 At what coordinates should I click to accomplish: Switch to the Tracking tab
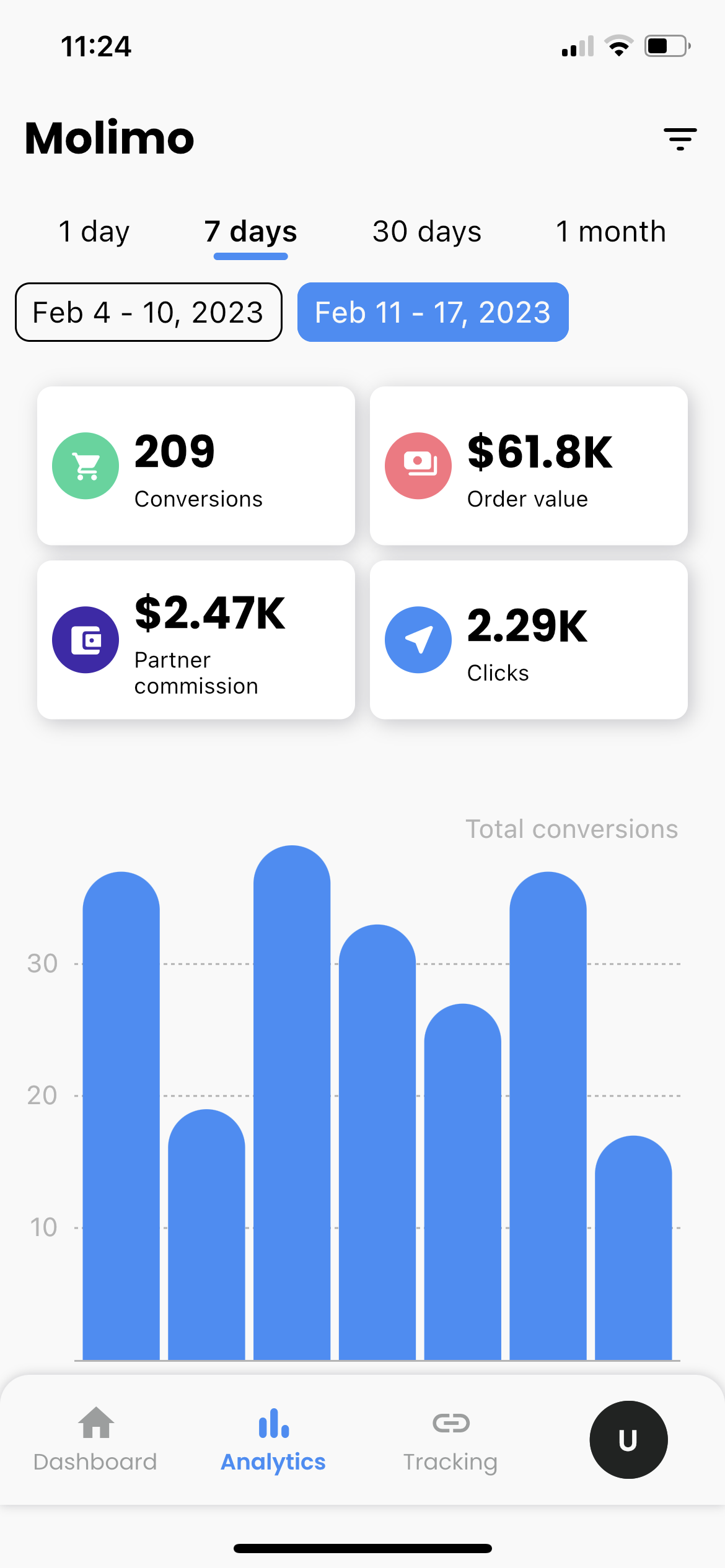coord(450,1439)
